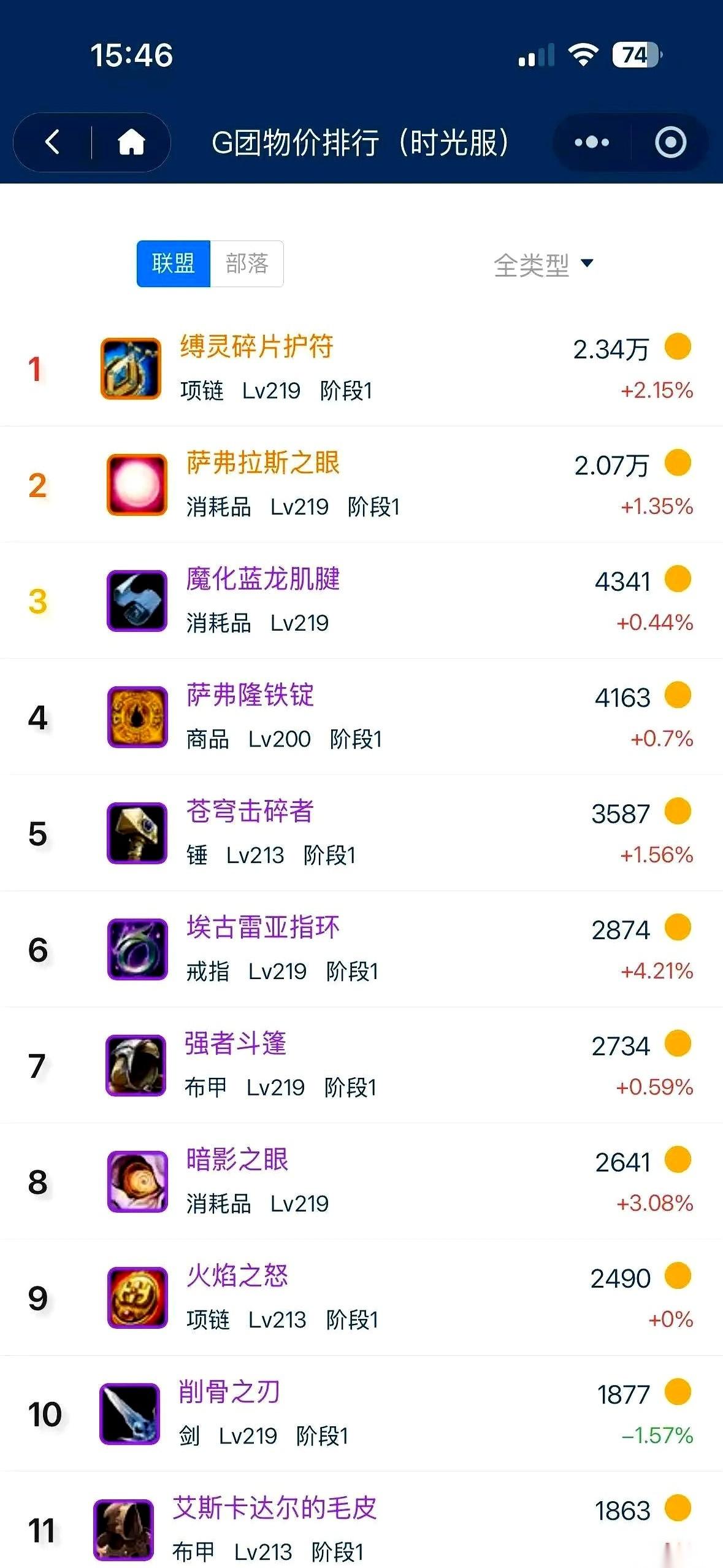
Task: Tap the 萨弗拉斯之眼 glowing orb icon
Action: (136, 485)
